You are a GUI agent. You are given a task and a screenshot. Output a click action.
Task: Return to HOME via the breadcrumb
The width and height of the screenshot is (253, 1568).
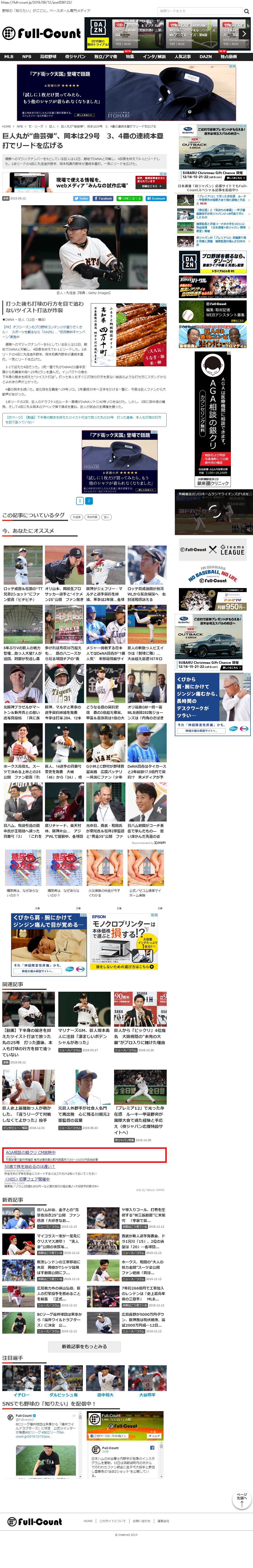point(6,127)
